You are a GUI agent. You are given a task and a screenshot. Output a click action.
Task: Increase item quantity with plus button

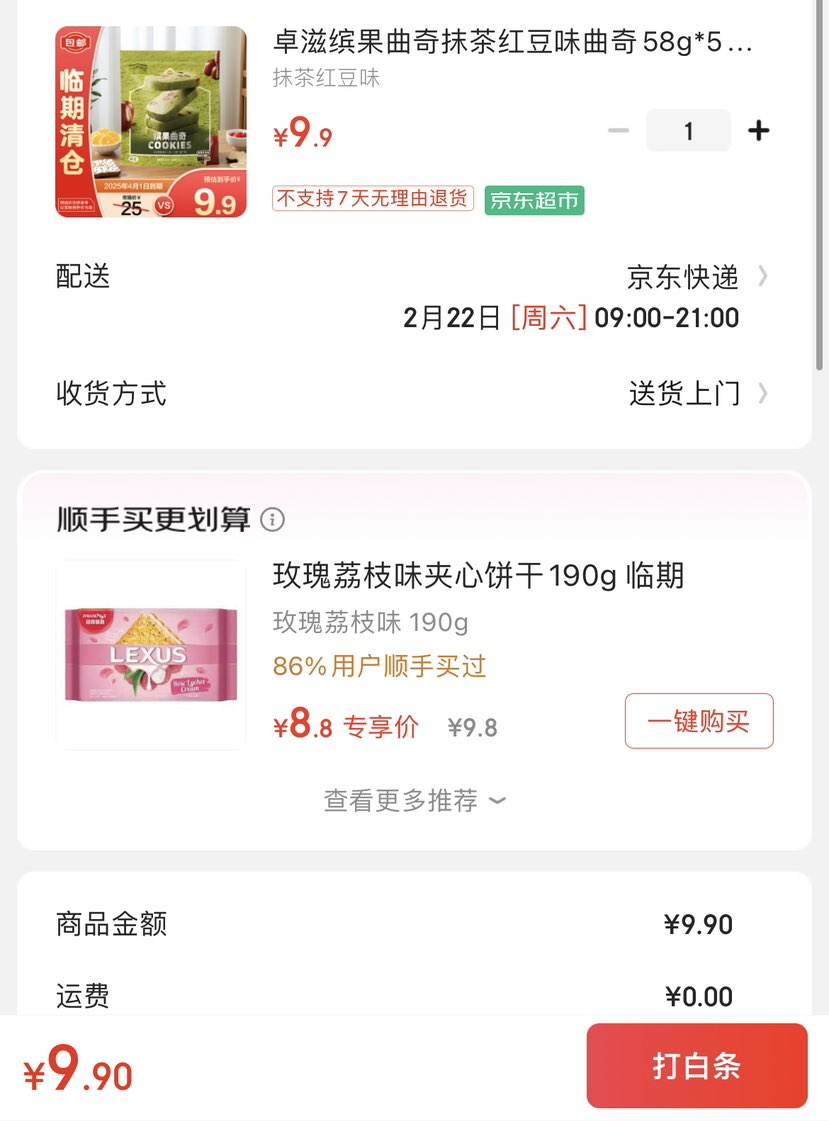coord(758,131)
